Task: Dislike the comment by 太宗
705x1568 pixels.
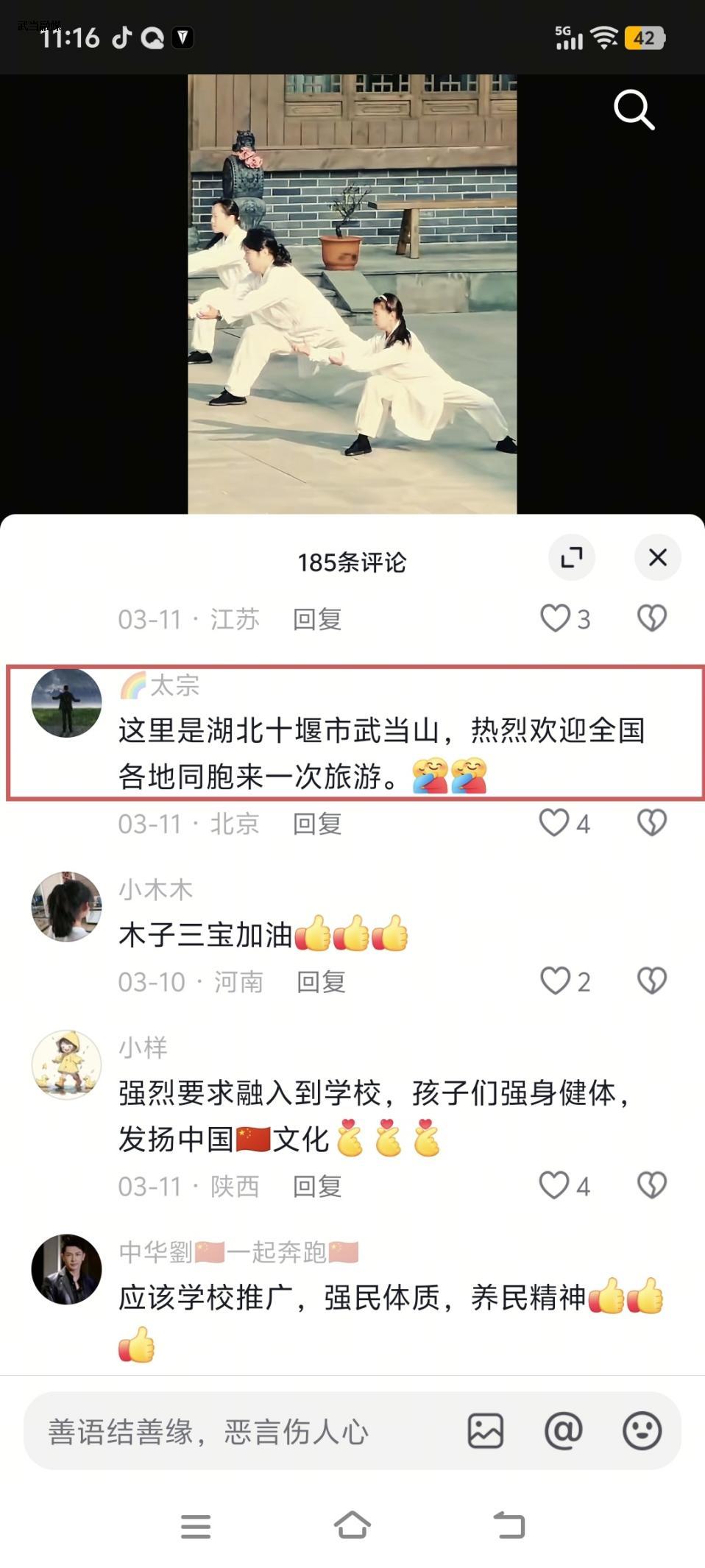Action: 651,823
